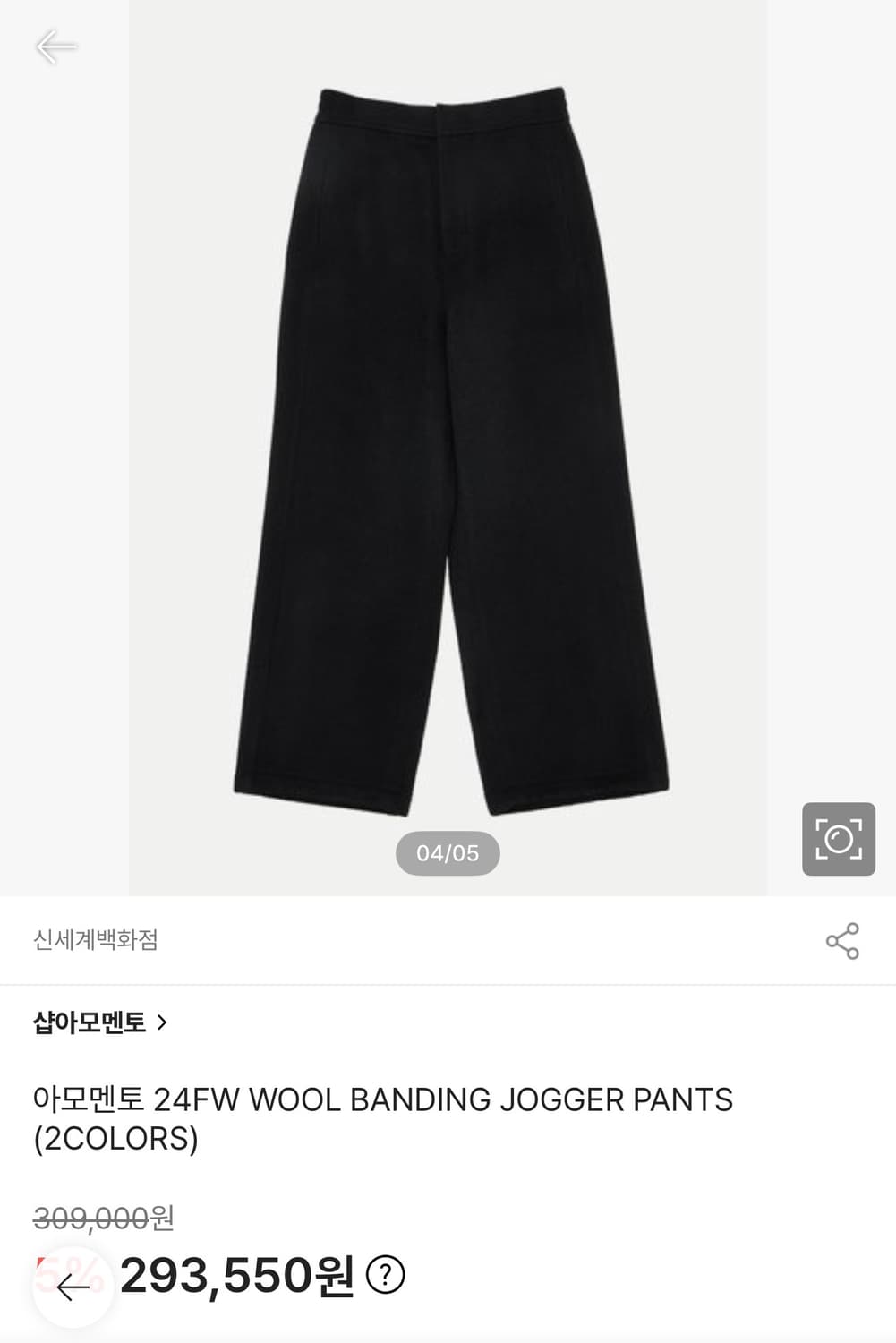Enlarge the black jogger pants photo
The width and height of the screenshot is (896, 1343).
coord(448,448)
